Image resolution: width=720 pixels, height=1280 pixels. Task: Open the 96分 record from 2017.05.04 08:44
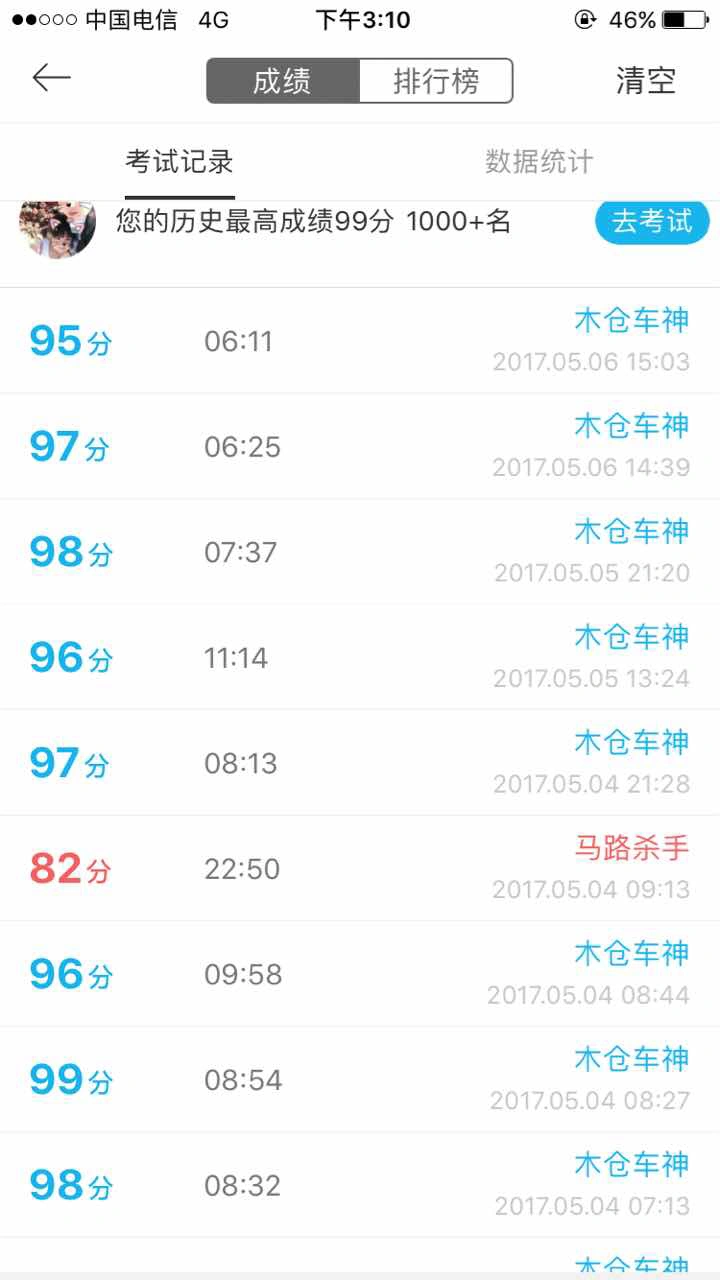[360, 974]
